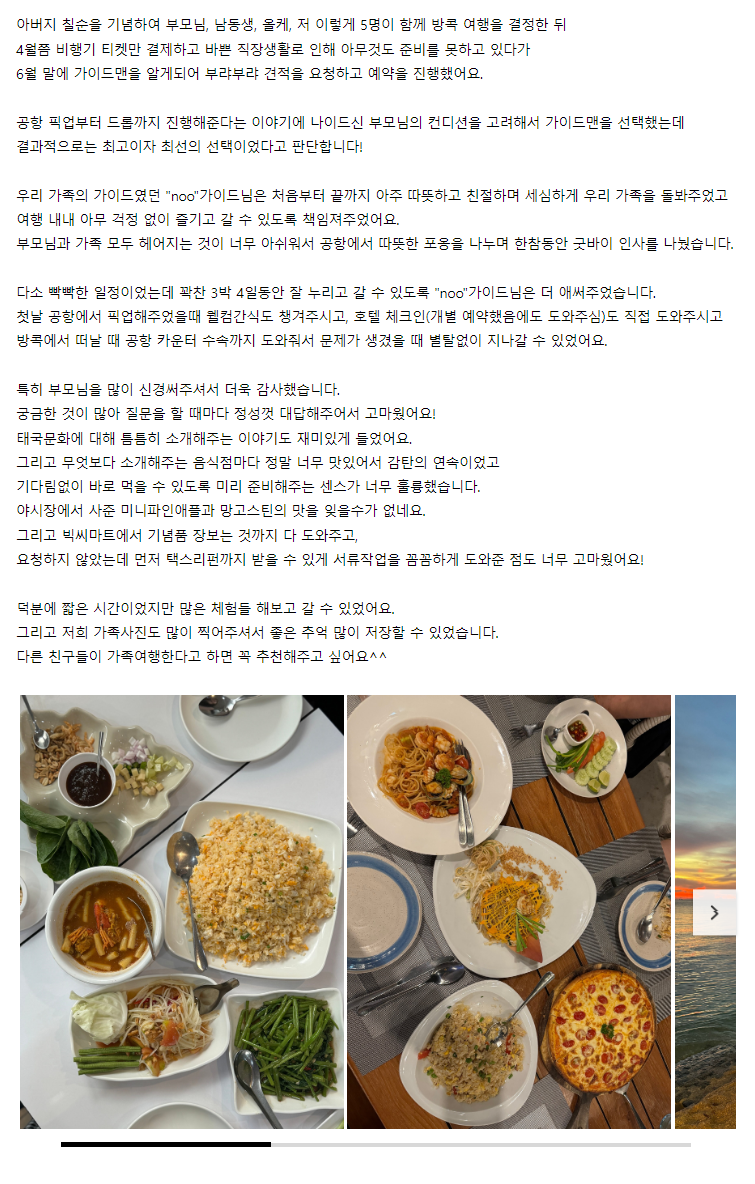Tap the carousel scroll indicator bar
Image resolution: width=755 pixels, height=1184 pixels.
[375, 1144]
